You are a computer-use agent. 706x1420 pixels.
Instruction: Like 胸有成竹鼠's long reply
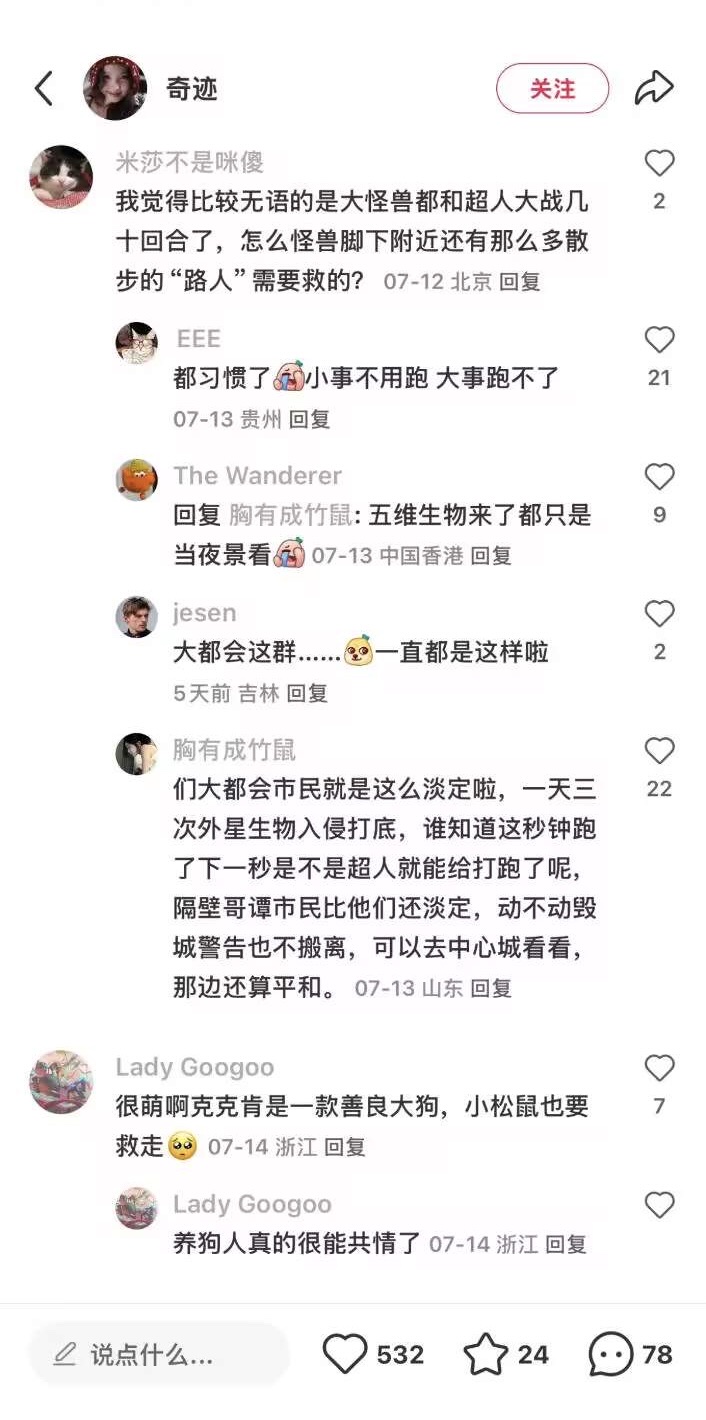[658, 751]
